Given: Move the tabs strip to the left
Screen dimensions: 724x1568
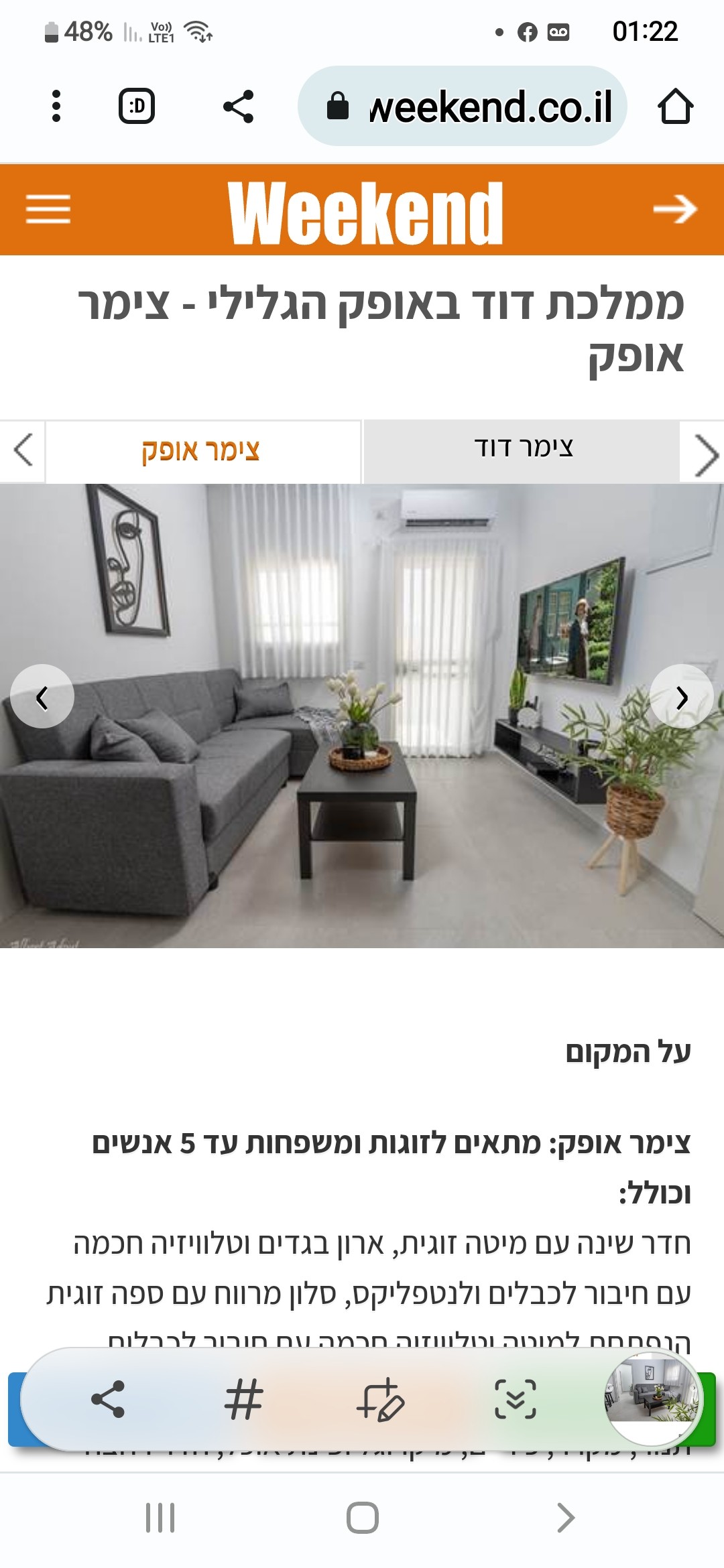Looking at the screenshot, I should [x=23, y=450].
